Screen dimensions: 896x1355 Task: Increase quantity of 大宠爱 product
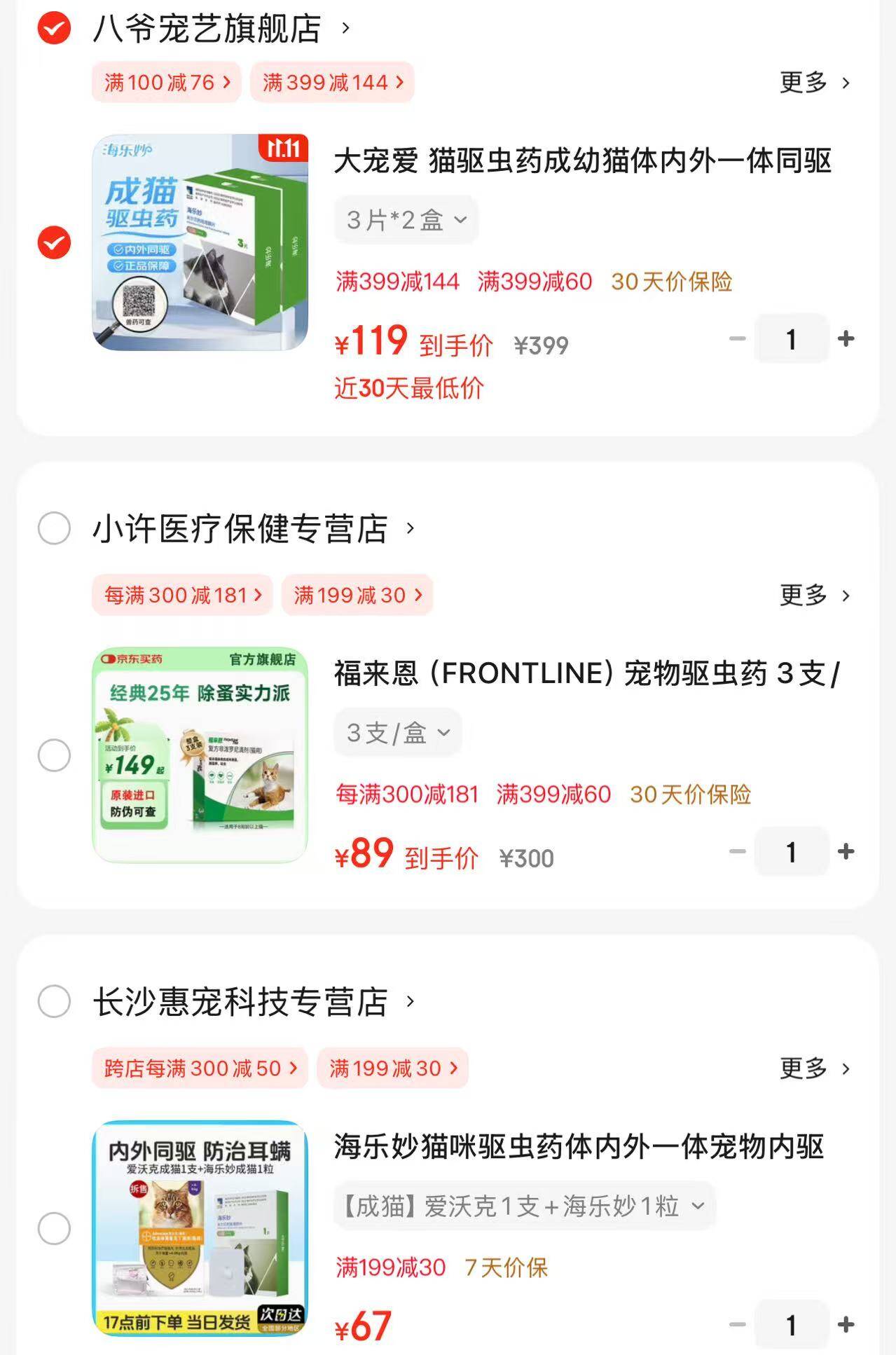coord(844,338)
